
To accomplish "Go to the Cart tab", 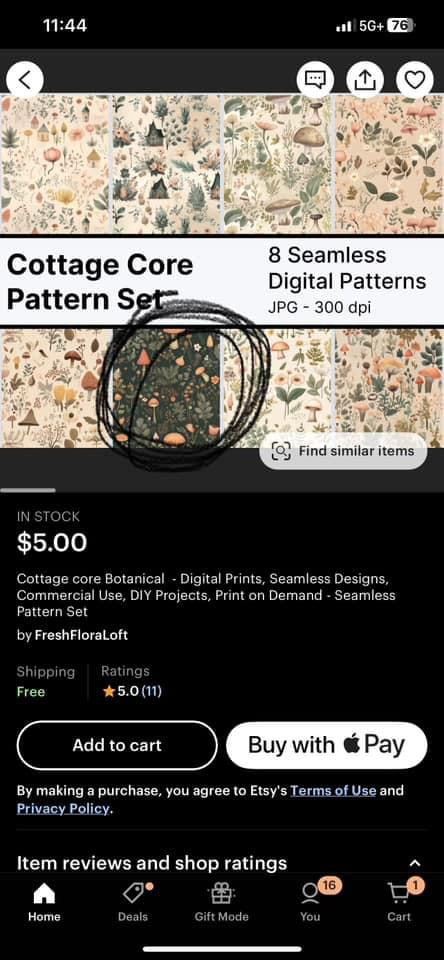I will (399, 904).
